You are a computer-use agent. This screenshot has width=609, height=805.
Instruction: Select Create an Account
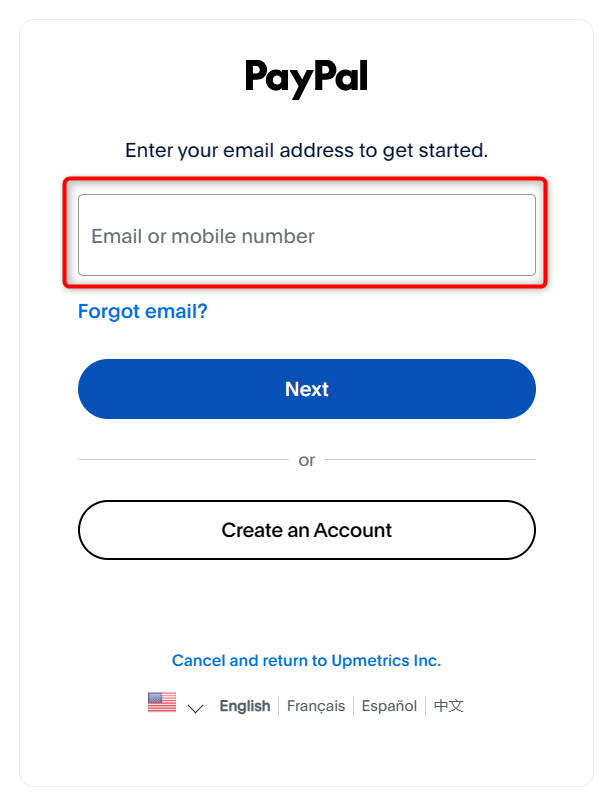pos(306,530)
